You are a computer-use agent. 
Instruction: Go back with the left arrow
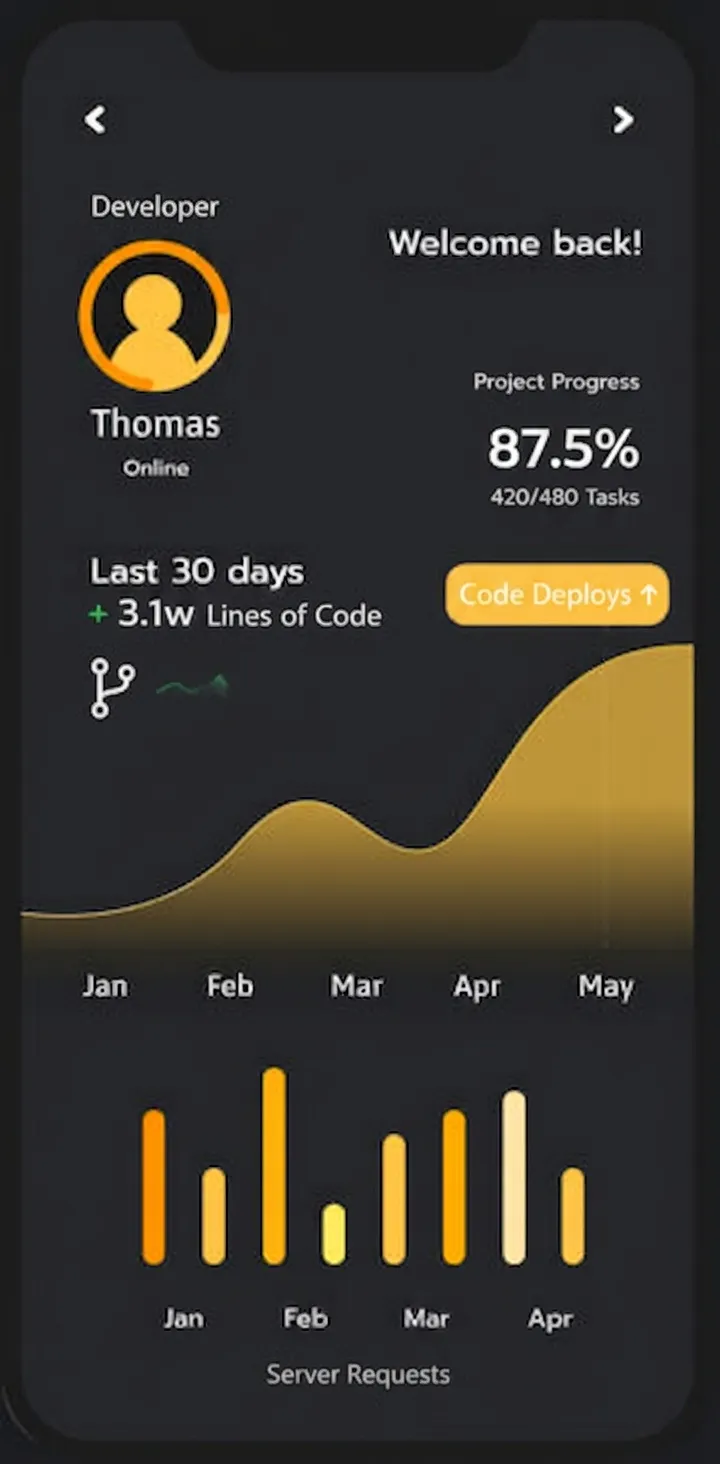[95, 119]
